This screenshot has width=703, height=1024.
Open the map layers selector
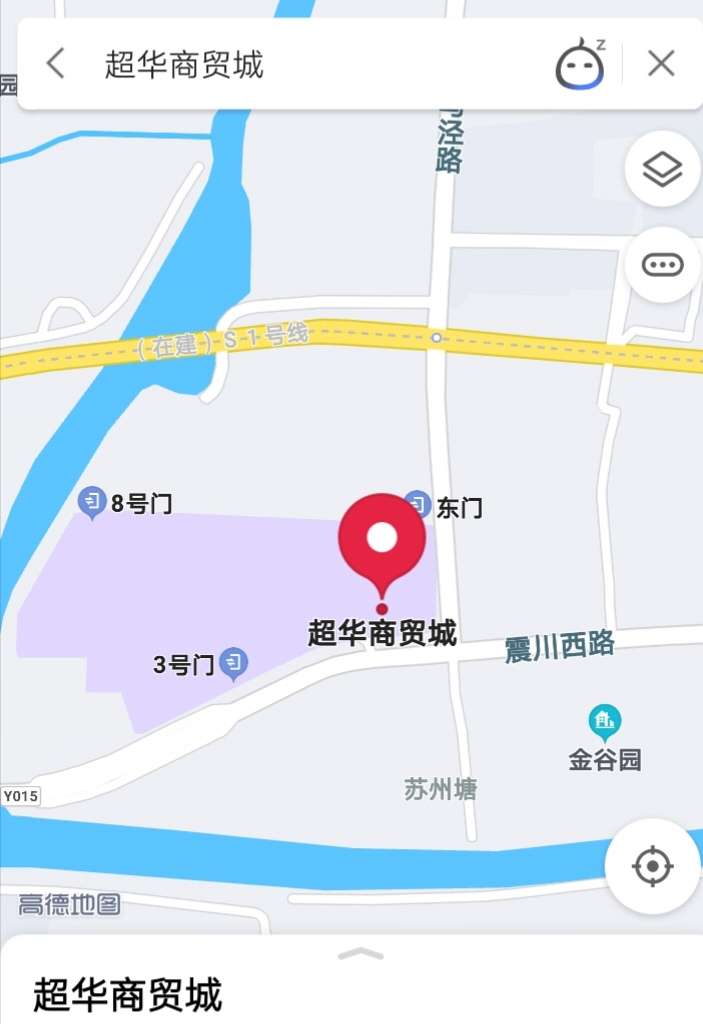tap(662, 169)
